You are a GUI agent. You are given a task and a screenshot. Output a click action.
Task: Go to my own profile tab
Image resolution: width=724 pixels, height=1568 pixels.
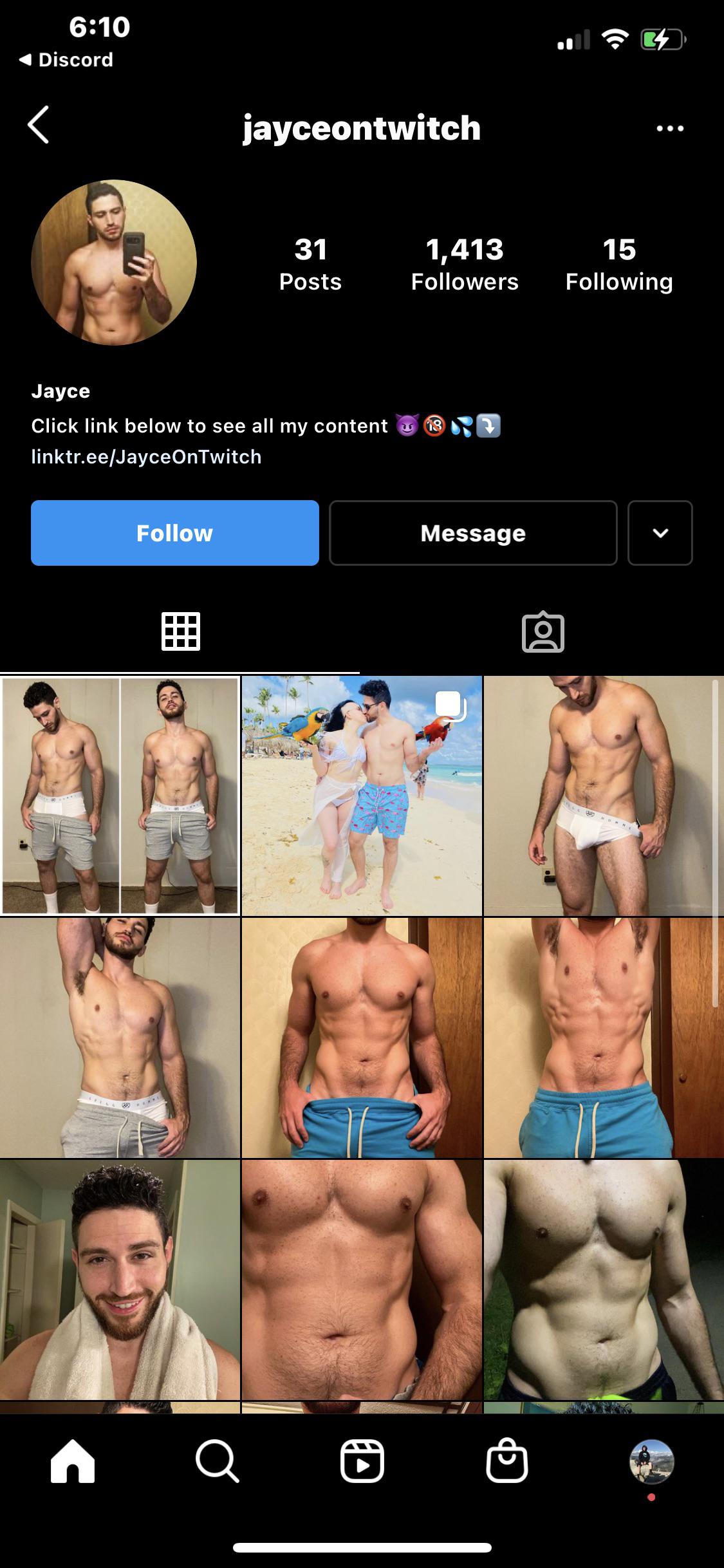coord(651,1461)
